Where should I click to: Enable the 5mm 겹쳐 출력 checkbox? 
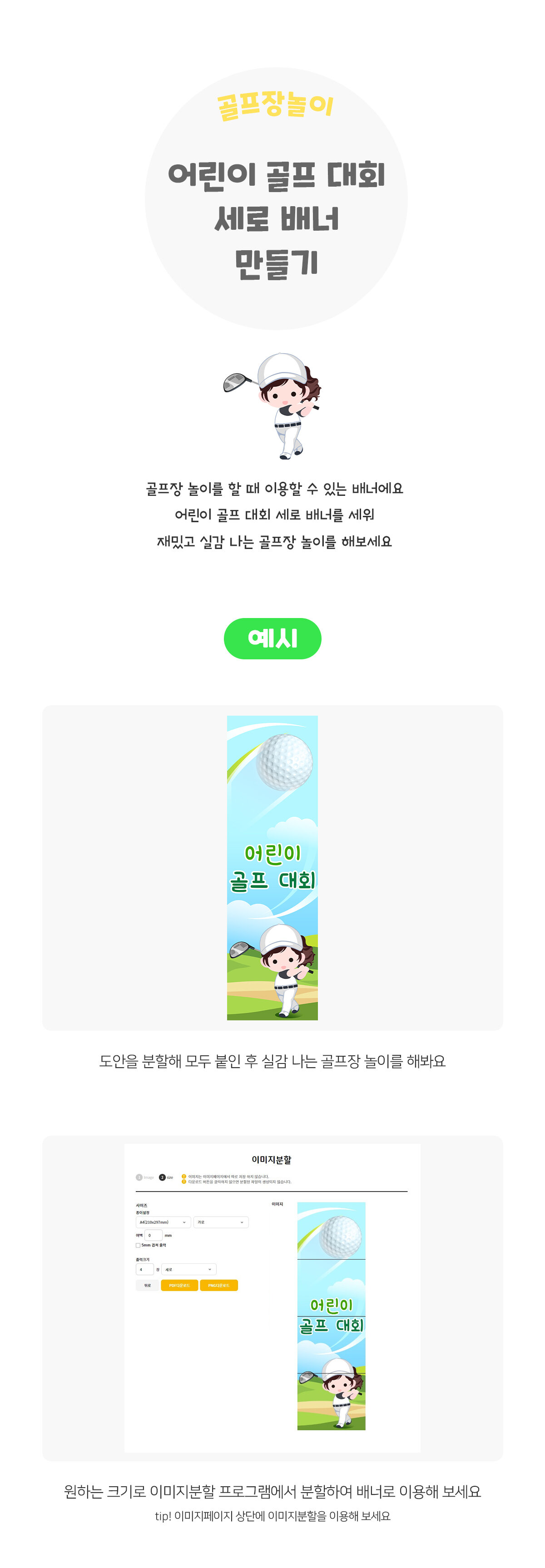[138, 1246]
